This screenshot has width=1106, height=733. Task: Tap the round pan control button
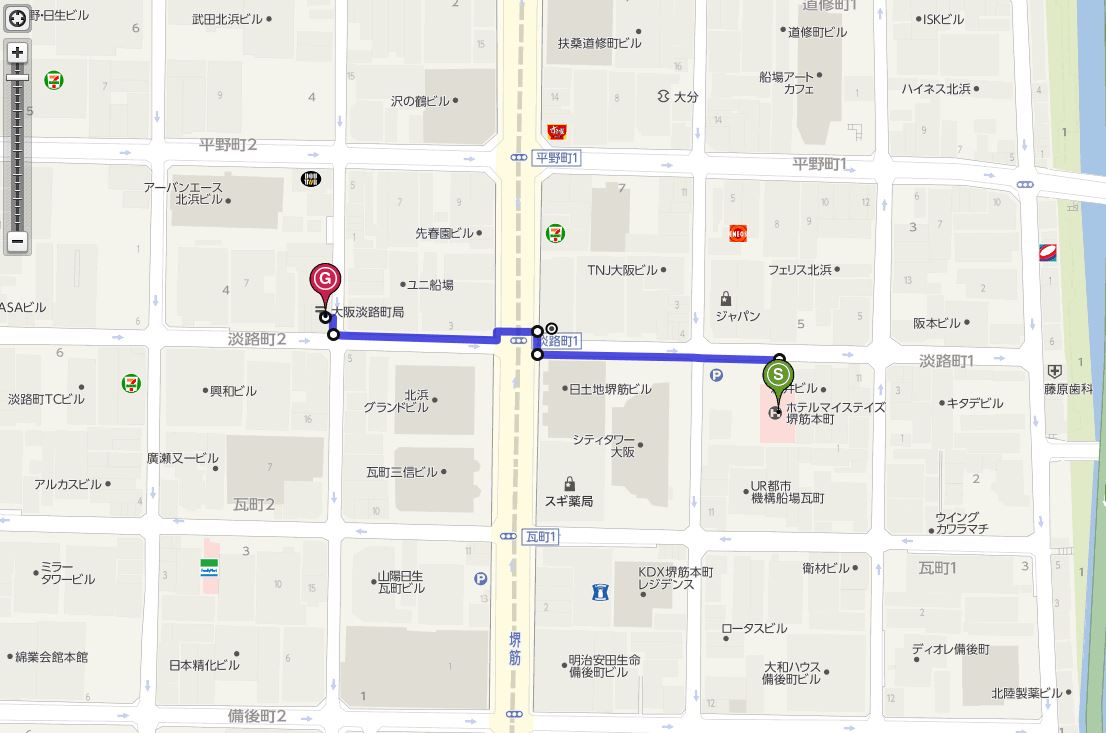coord(17,17)
